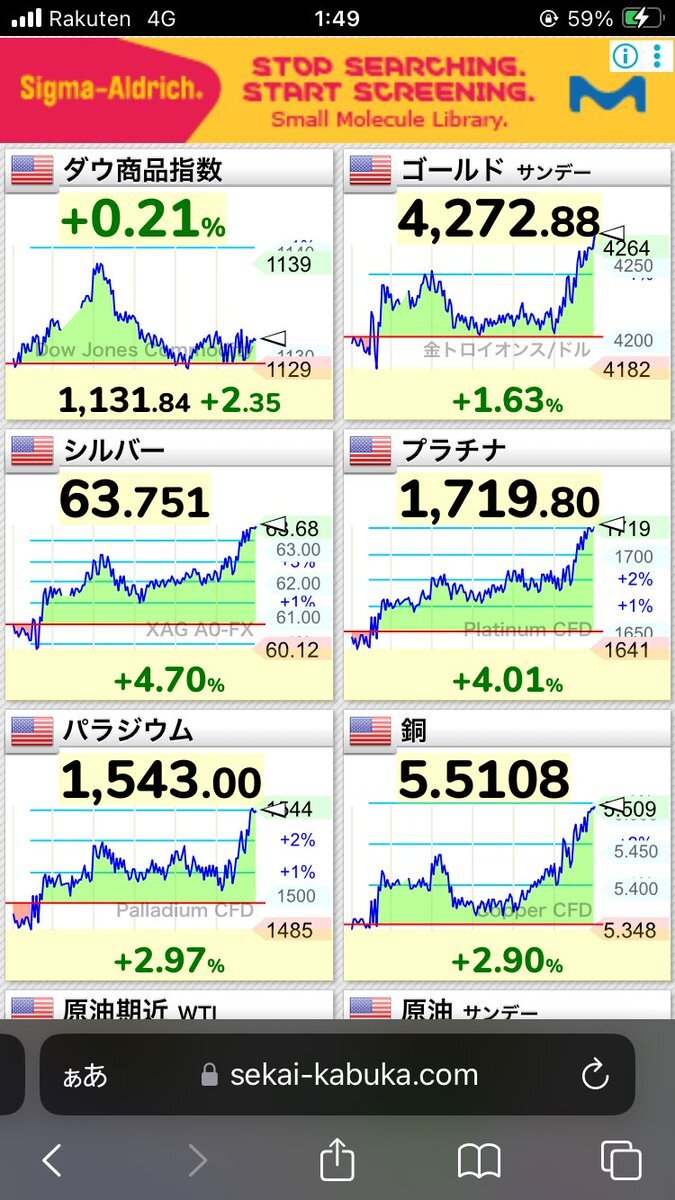Open the ad options three-dot menu
This screenshot has height=1200, width=675.
pyautogui.click(x=656, y=56)
